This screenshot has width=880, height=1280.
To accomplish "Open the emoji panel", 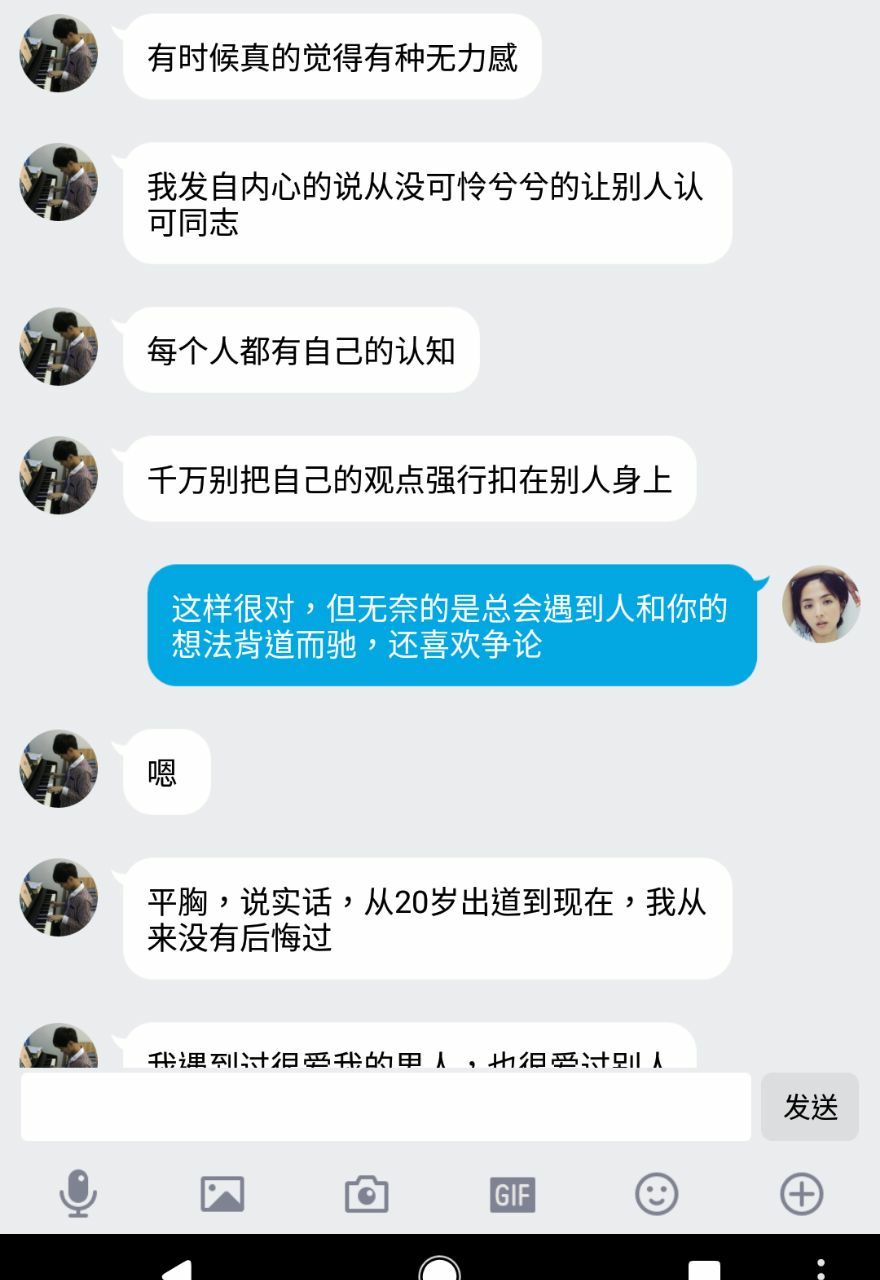I will click(x=656, y=1194).
